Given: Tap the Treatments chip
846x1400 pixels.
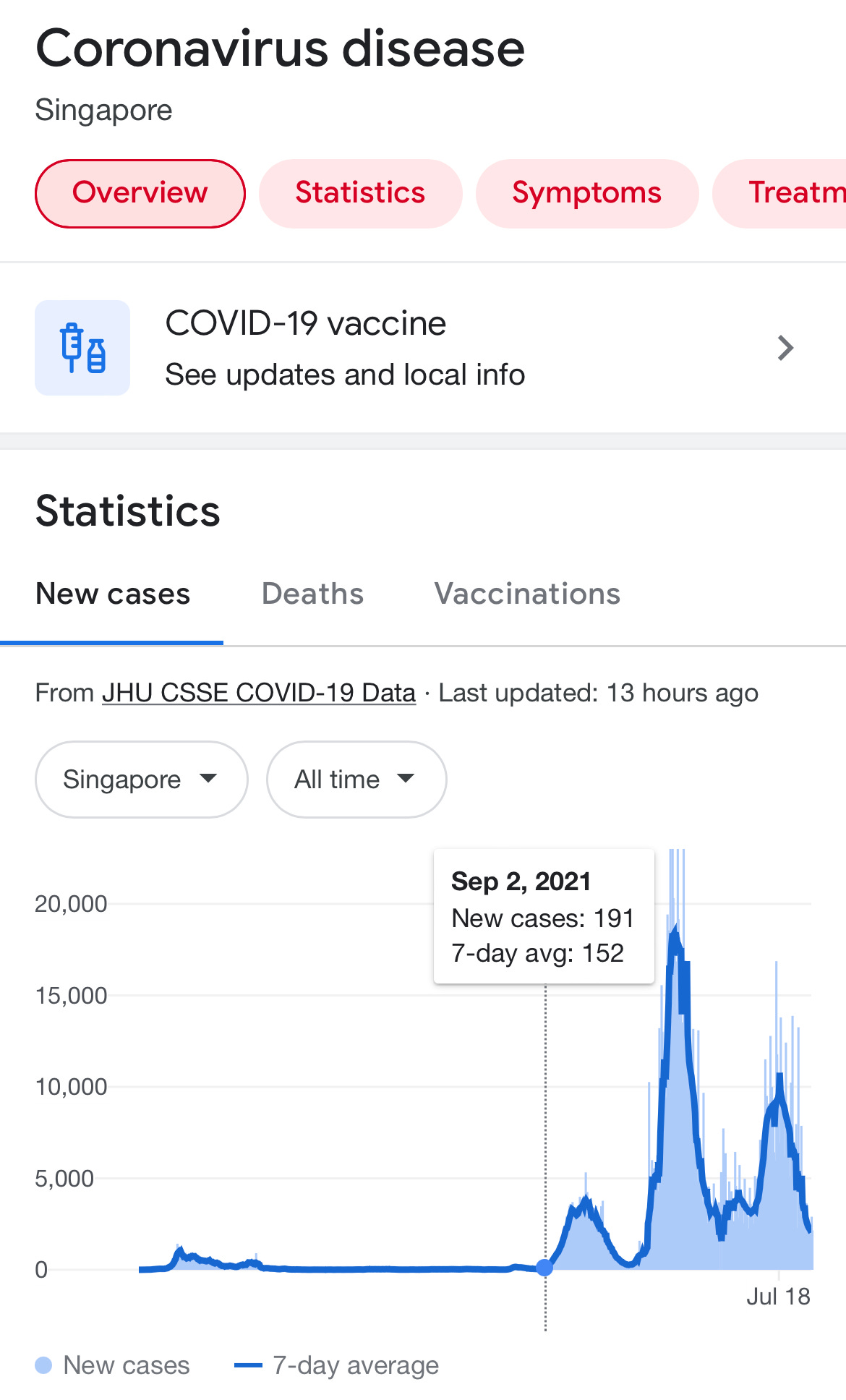Looking at the screenshot, I should (x=779, y=194).
